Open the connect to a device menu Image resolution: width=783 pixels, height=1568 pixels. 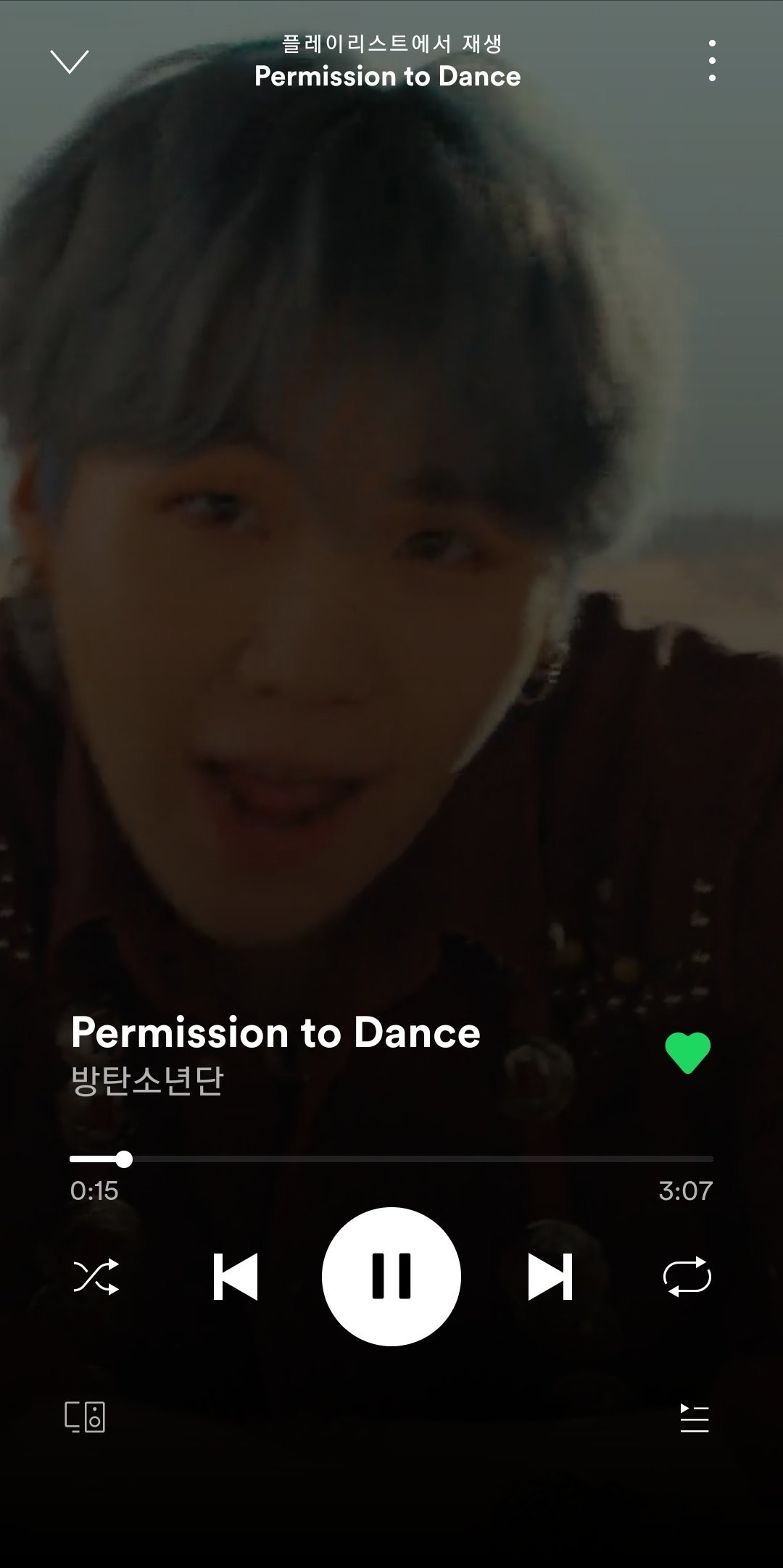[85, 1417]
